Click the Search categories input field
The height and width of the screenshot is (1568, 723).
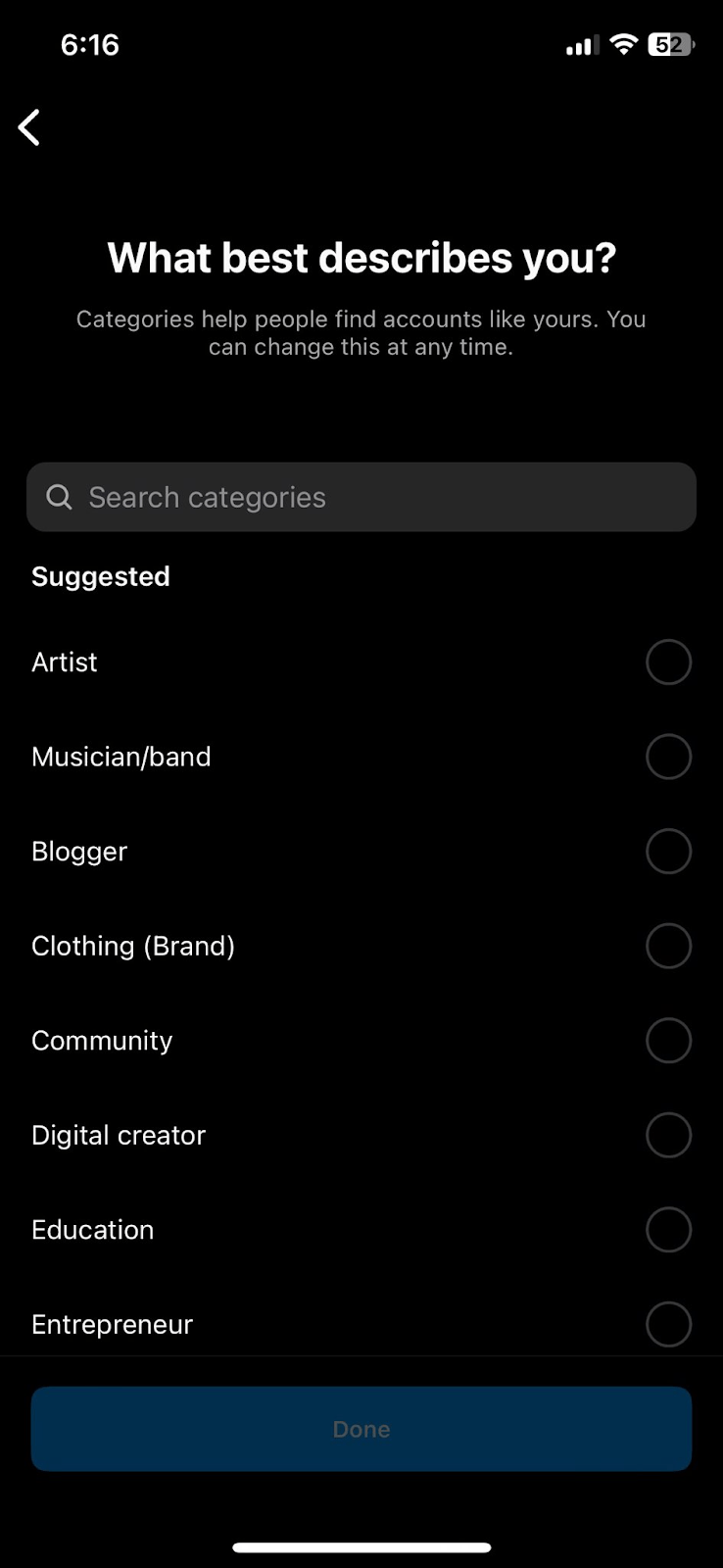[x=361, y=497]
